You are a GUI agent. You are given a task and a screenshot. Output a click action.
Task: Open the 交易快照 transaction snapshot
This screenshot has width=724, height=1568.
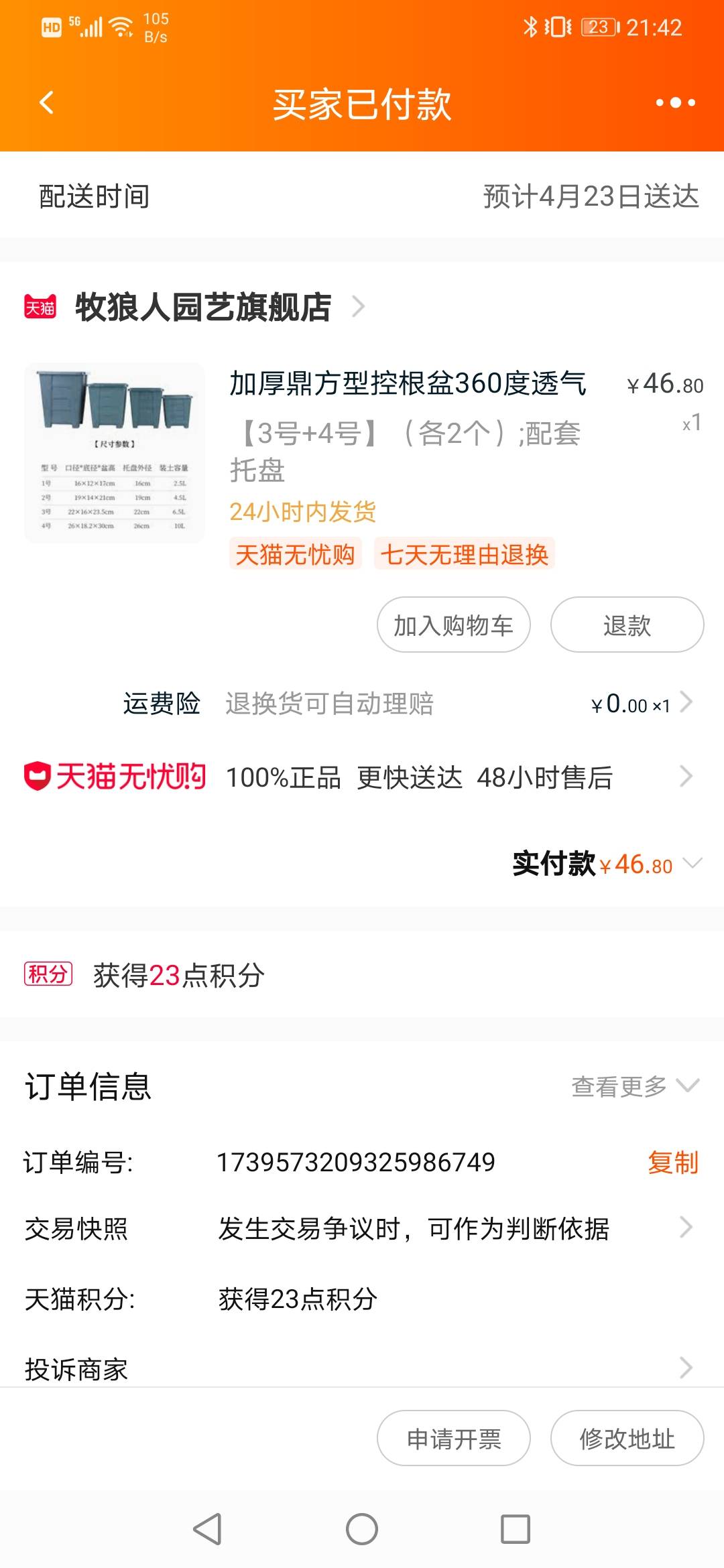[362, 1228]
